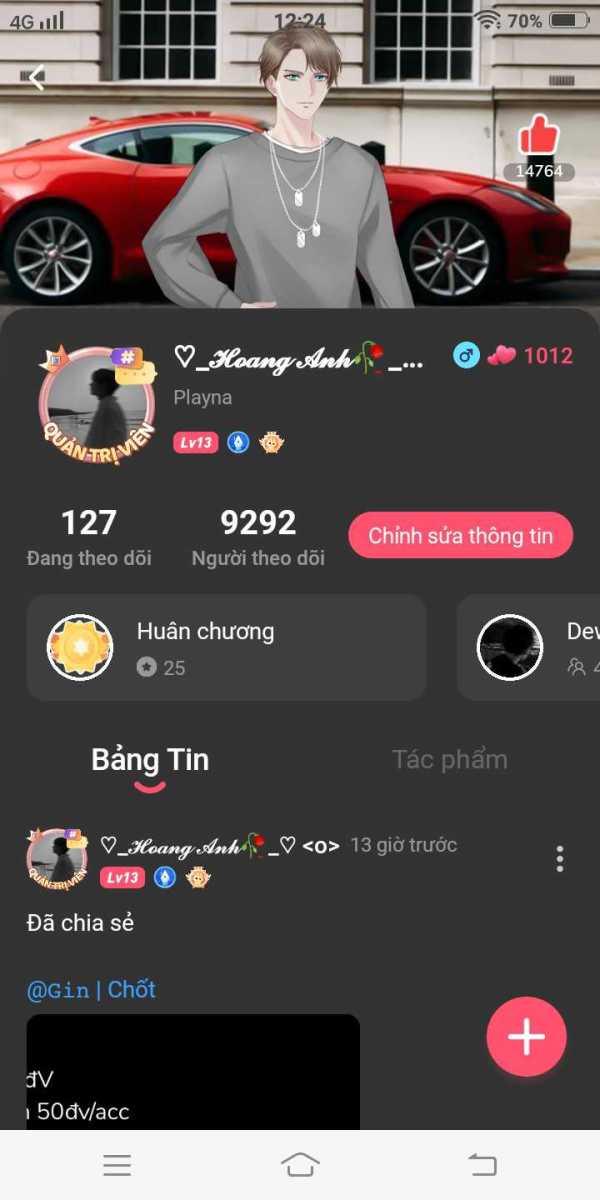Tap the Lv13 level badge under the profile name
Screen dimensions: 600x1200
point(196,442)
